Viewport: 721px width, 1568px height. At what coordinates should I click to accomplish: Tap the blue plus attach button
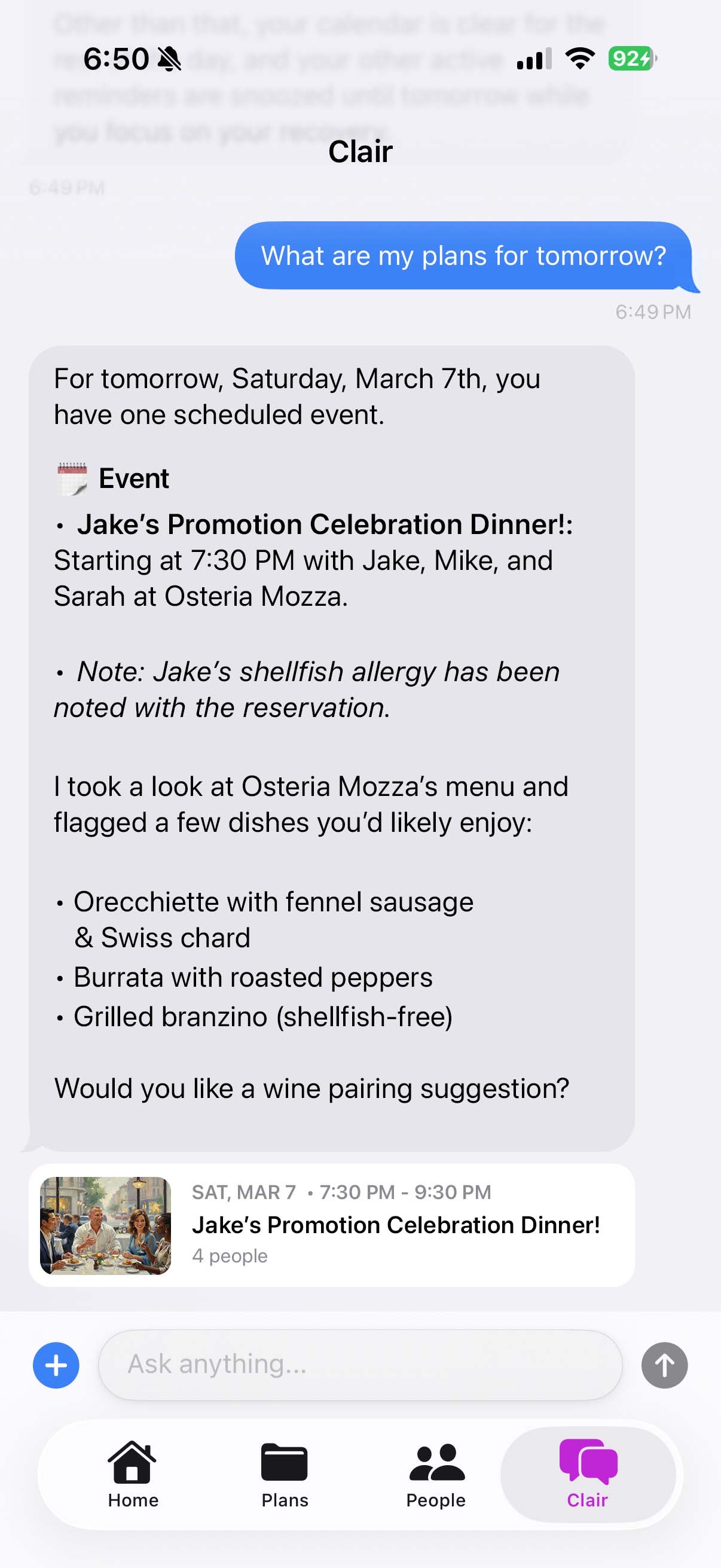tap(56, 1365)
